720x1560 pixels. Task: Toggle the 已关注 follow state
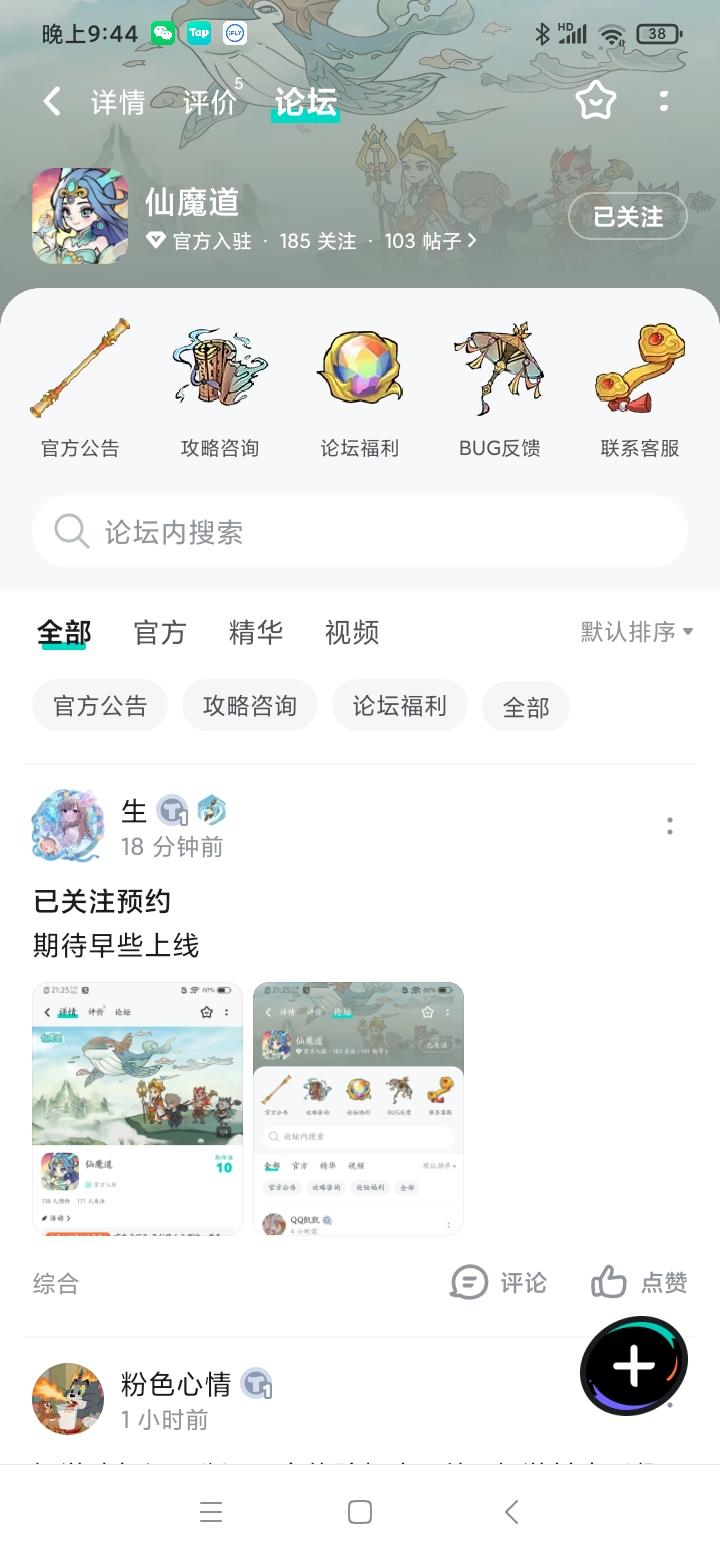point(627,216)
